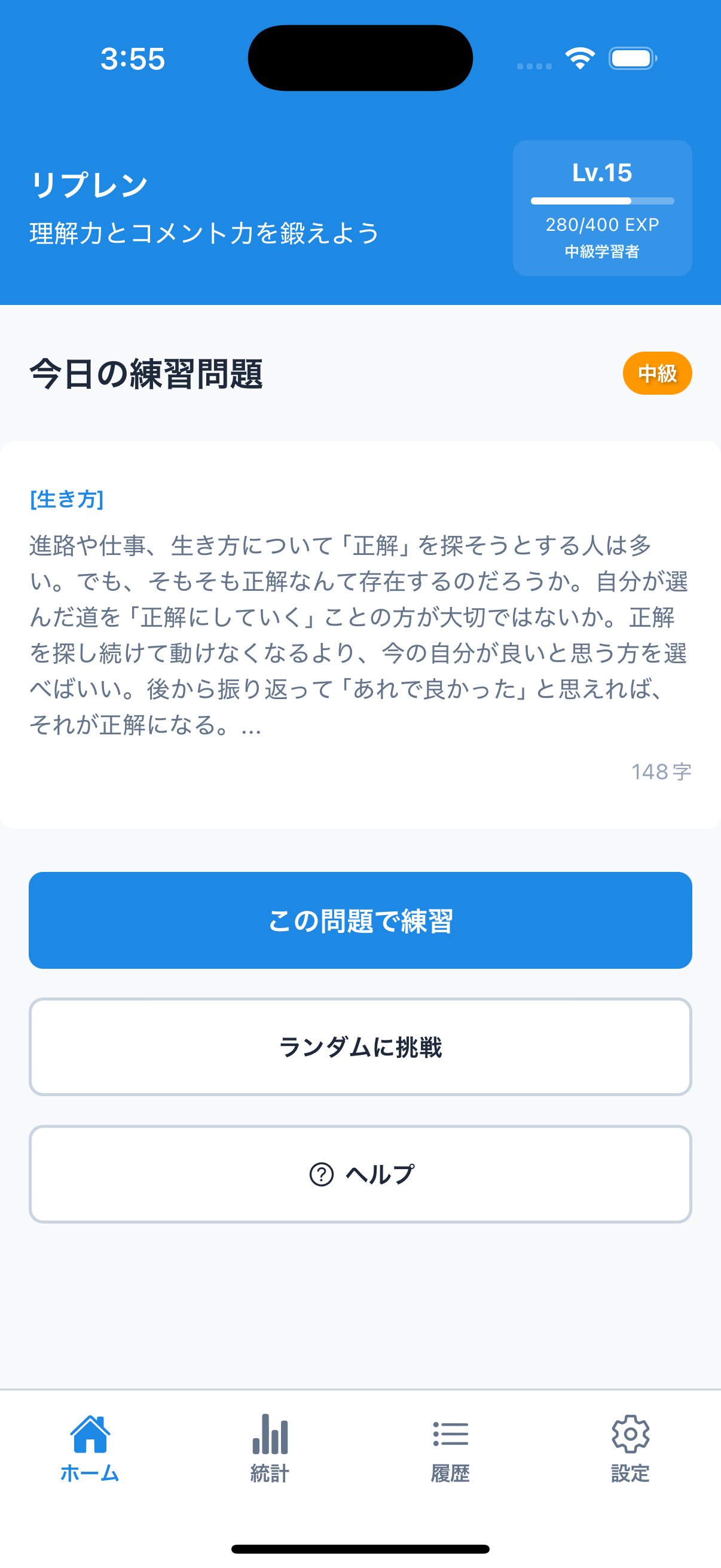Open the ホーム tab icon
This screenshot has width=721, height=1568.
[90, 1435]
